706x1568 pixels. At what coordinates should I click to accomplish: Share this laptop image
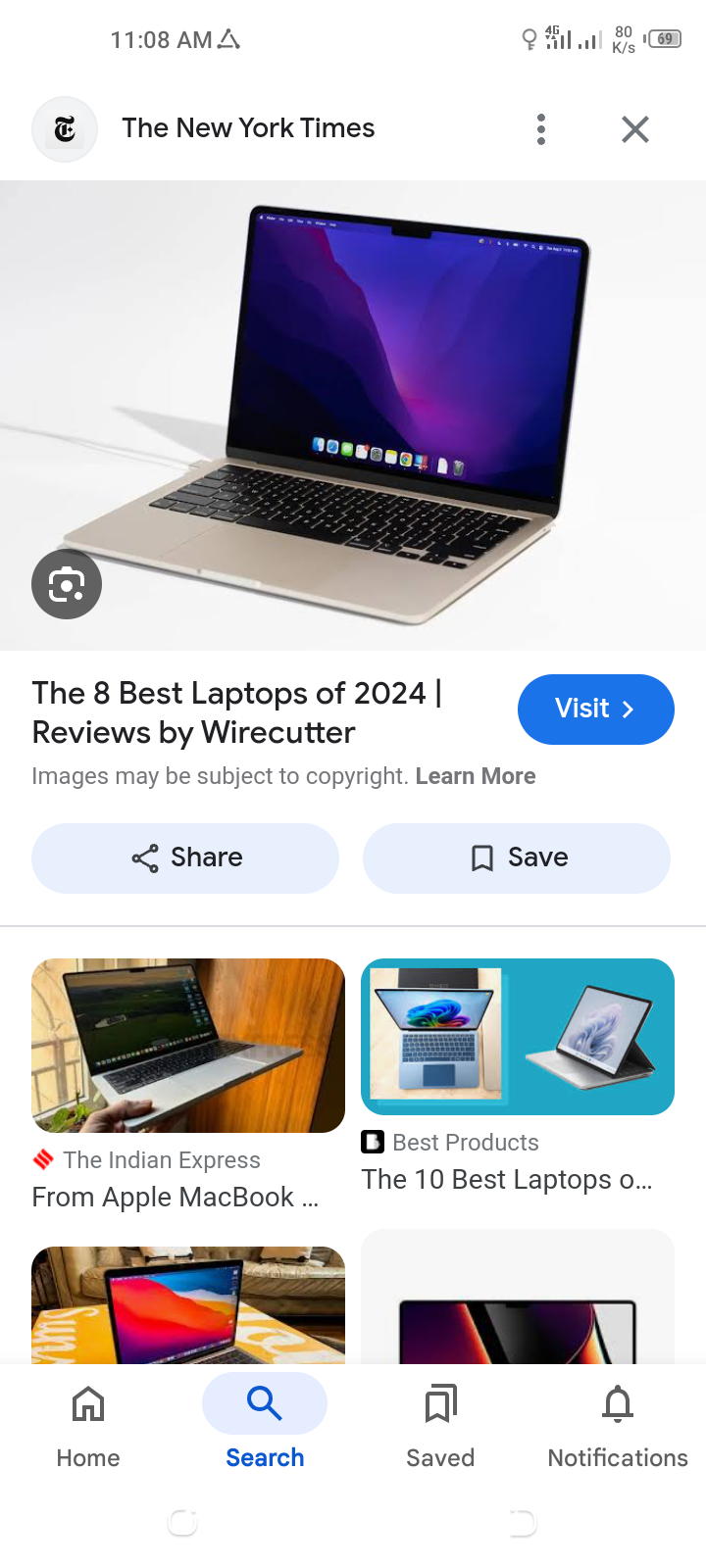(185, 858)
